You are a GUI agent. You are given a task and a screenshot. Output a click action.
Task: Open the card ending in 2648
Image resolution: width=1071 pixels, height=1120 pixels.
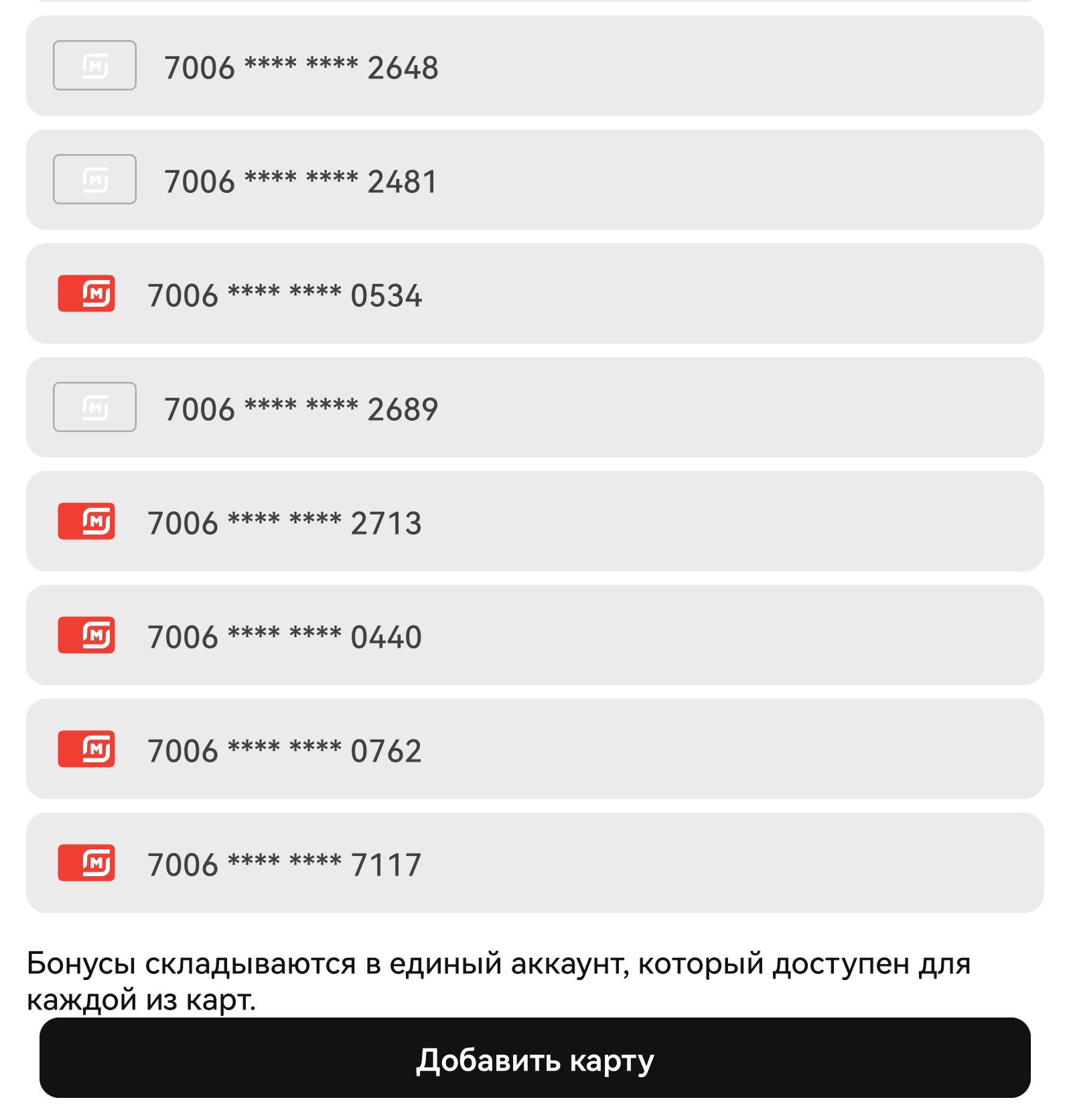(534, 66)
